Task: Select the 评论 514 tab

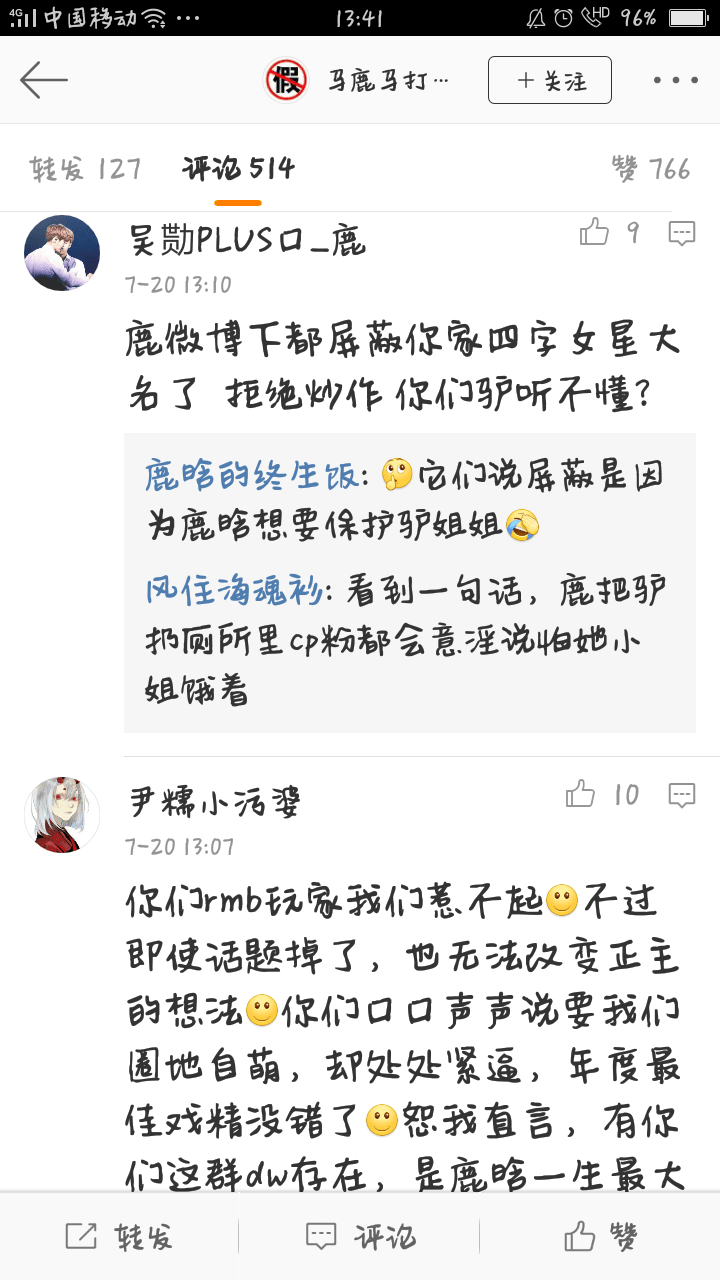Action: (x=238, y=169)
